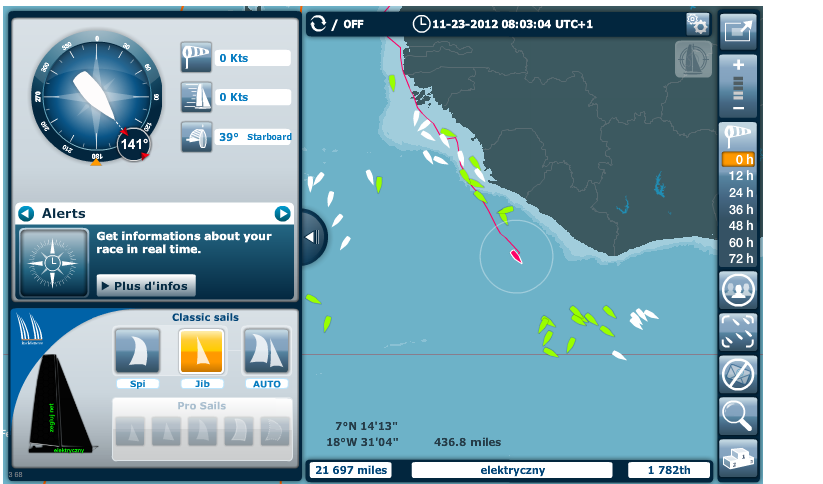Select the 48 h wind forecast
This screenshot has height=484, width=823.
(x=741, y=226)
